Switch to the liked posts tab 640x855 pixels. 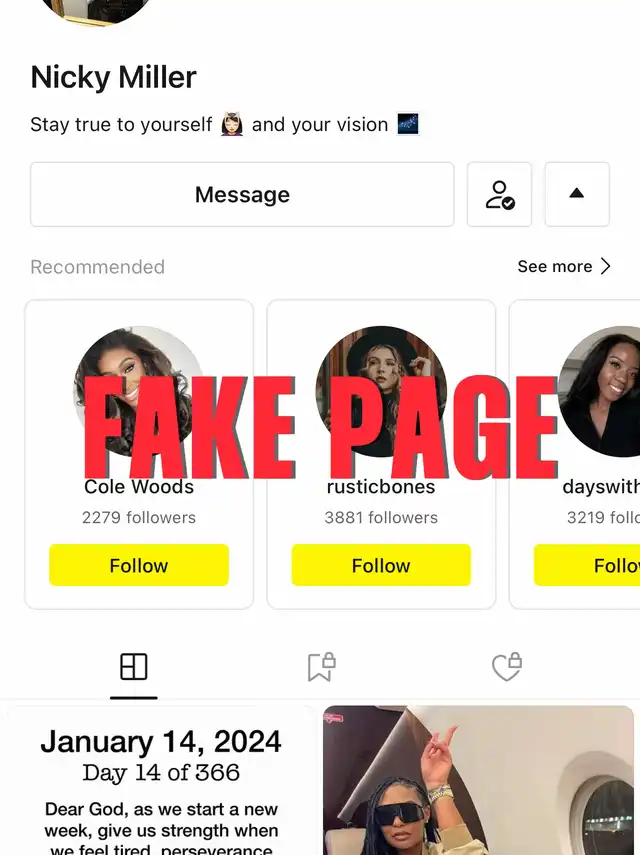(x=507, y=667)
